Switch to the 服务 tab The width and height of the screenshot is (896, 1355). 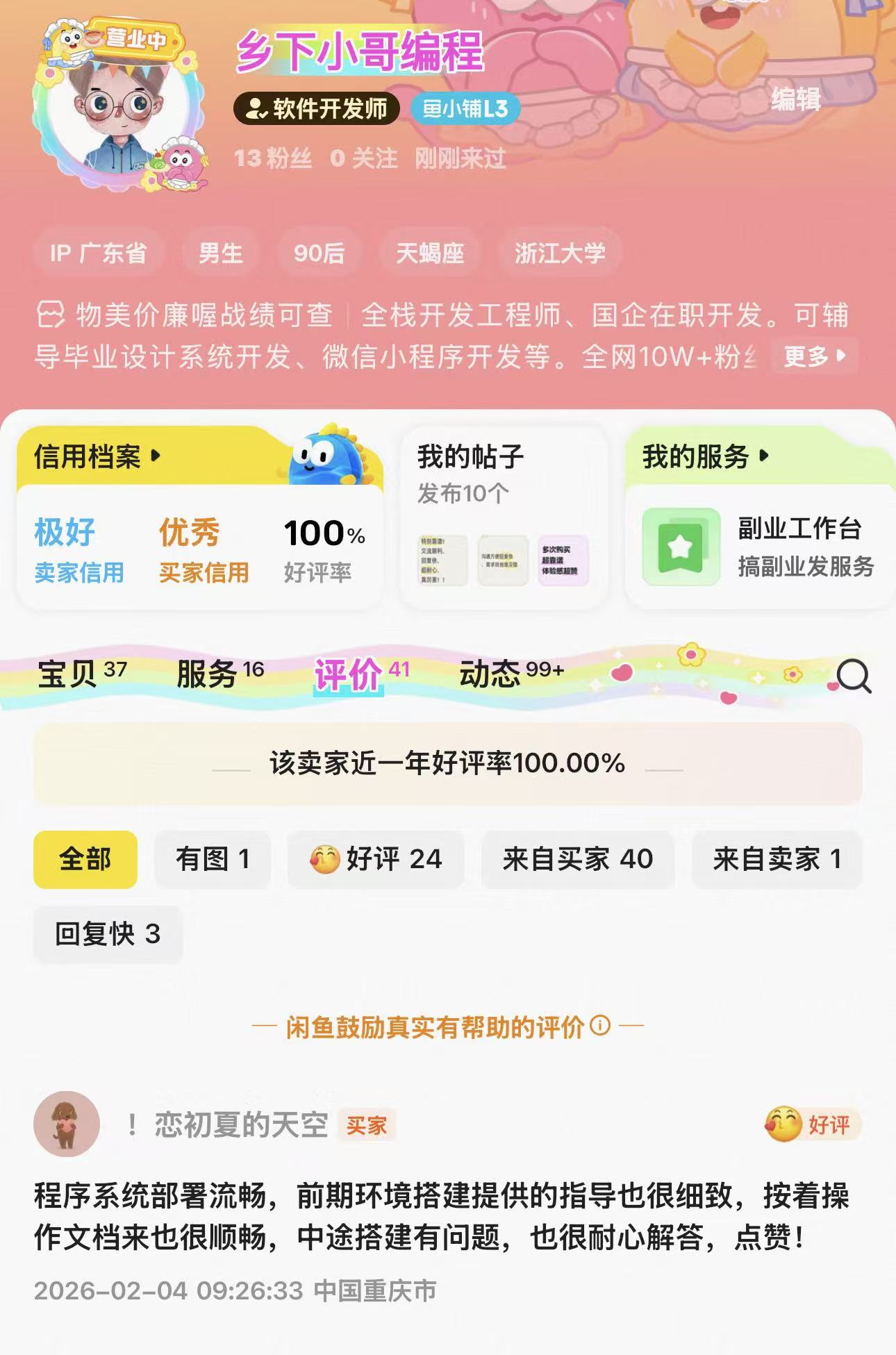pyautogui.click(x=219, y=674)
